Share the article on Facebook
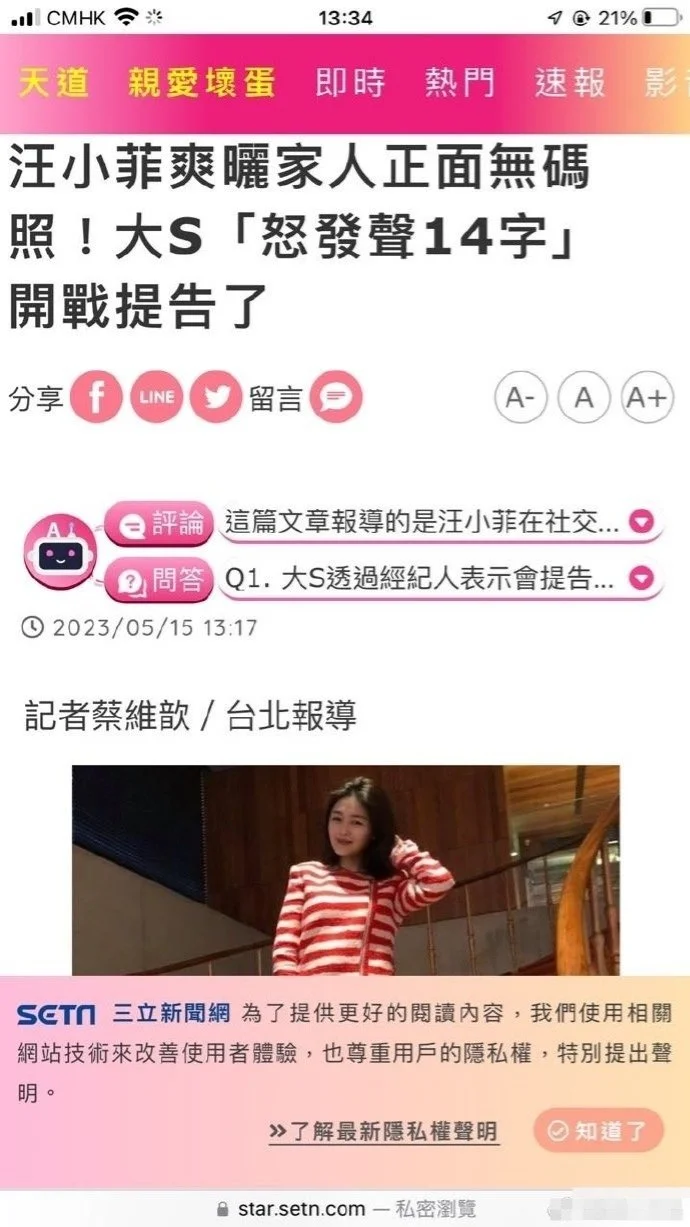Image resolution: width=690 pixels, height=1227 pixels. [97, 398]
